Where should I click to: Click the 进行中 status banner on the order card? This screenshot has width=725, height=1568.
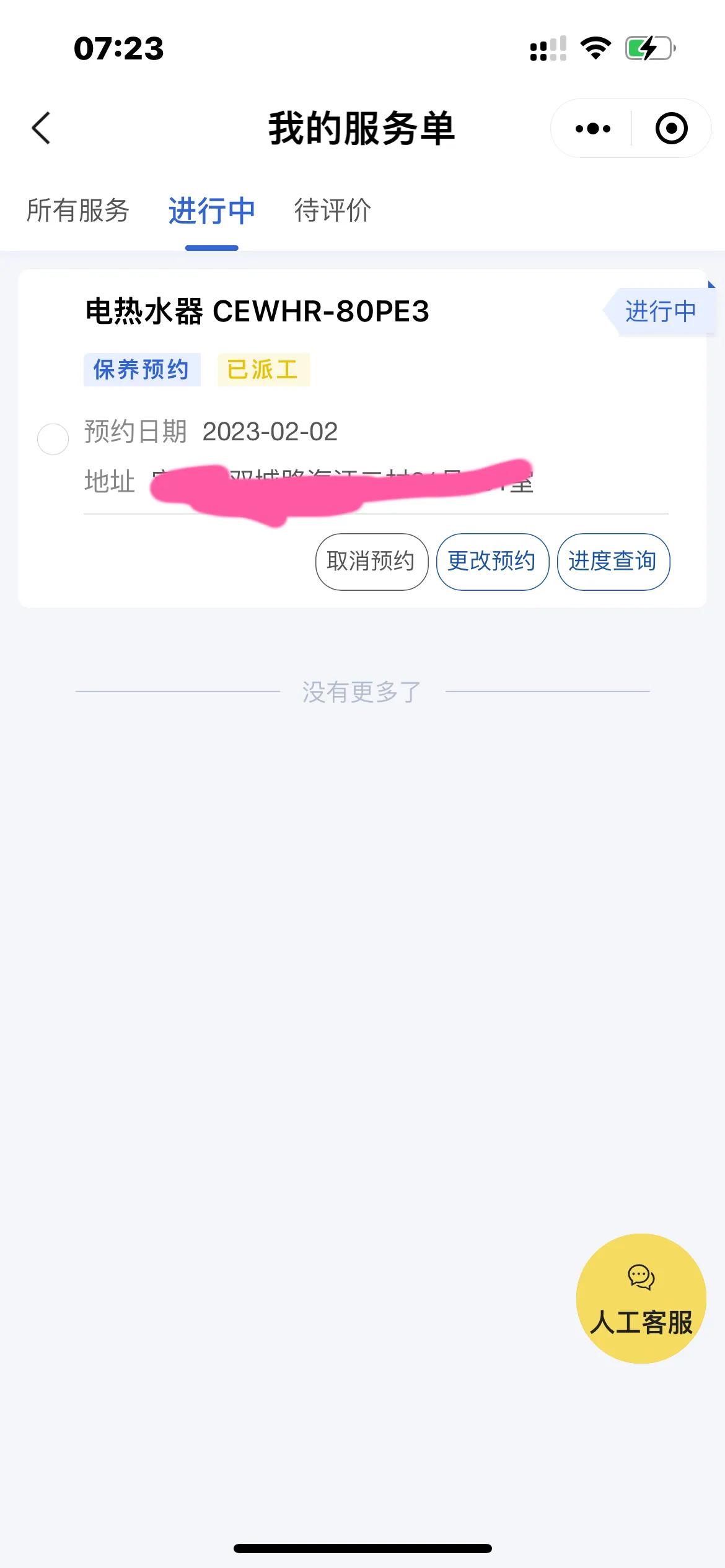pos(659,311)
